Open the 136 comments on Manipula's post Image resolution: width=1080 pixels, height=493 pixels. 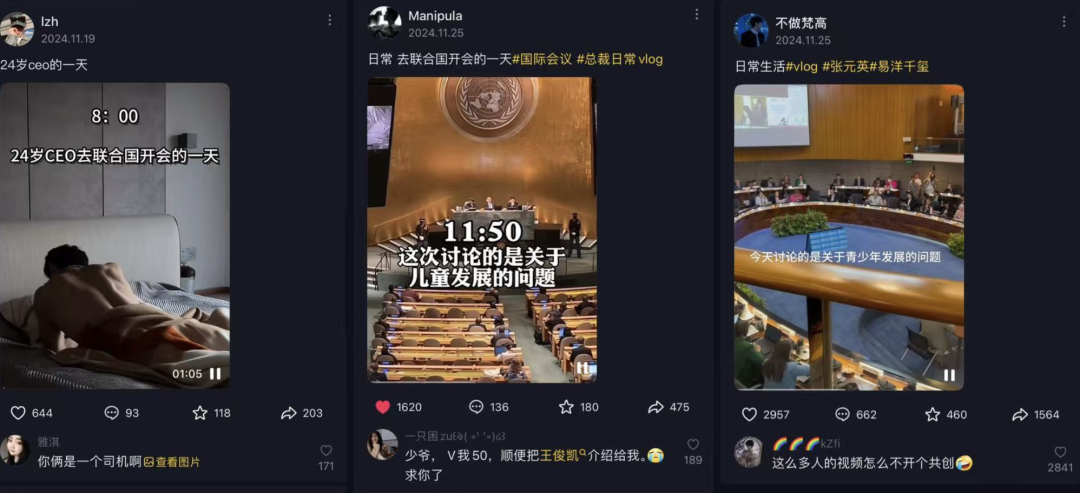point(476,407)
